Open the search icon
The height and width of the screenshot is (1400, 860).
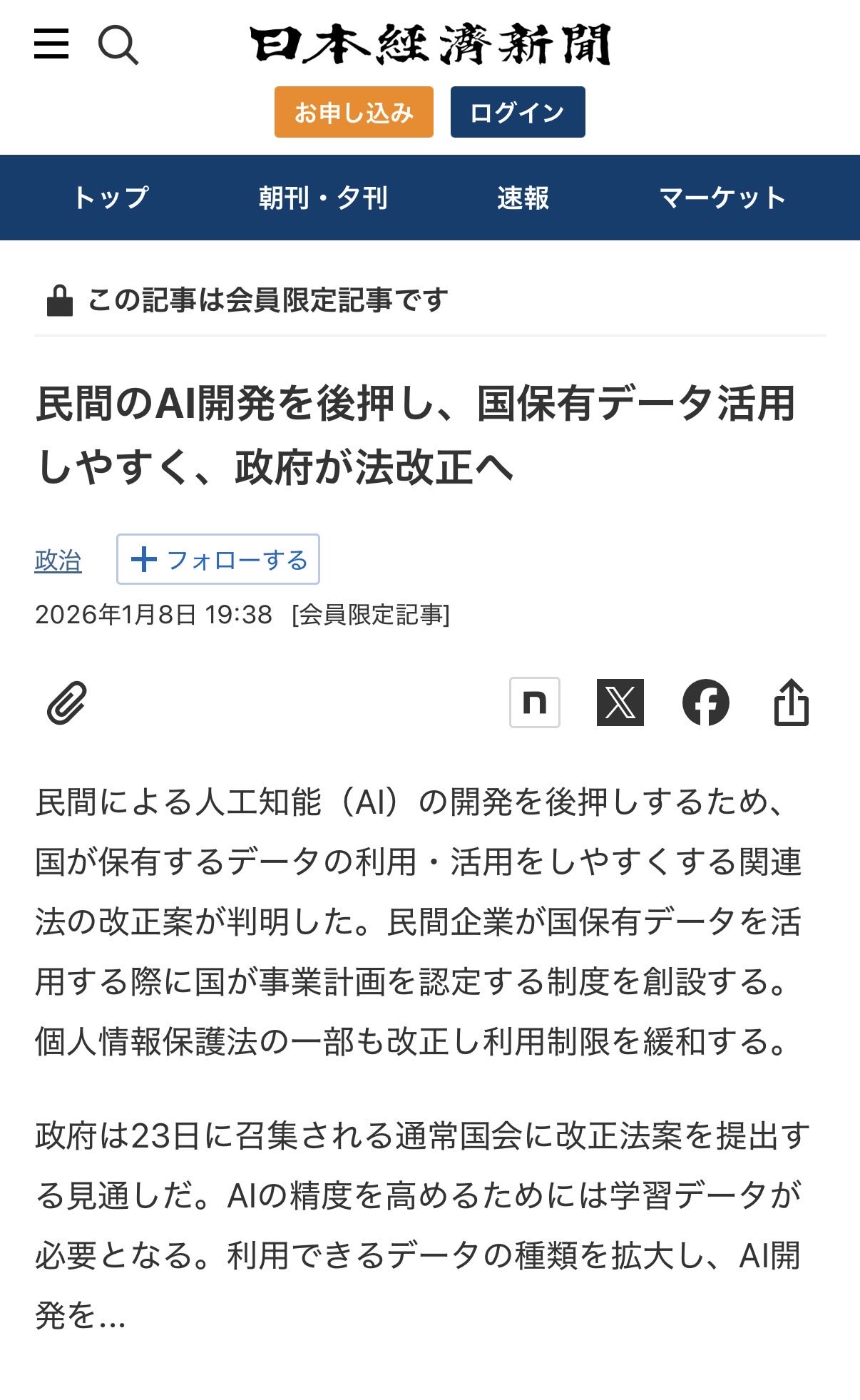(118, 46)
